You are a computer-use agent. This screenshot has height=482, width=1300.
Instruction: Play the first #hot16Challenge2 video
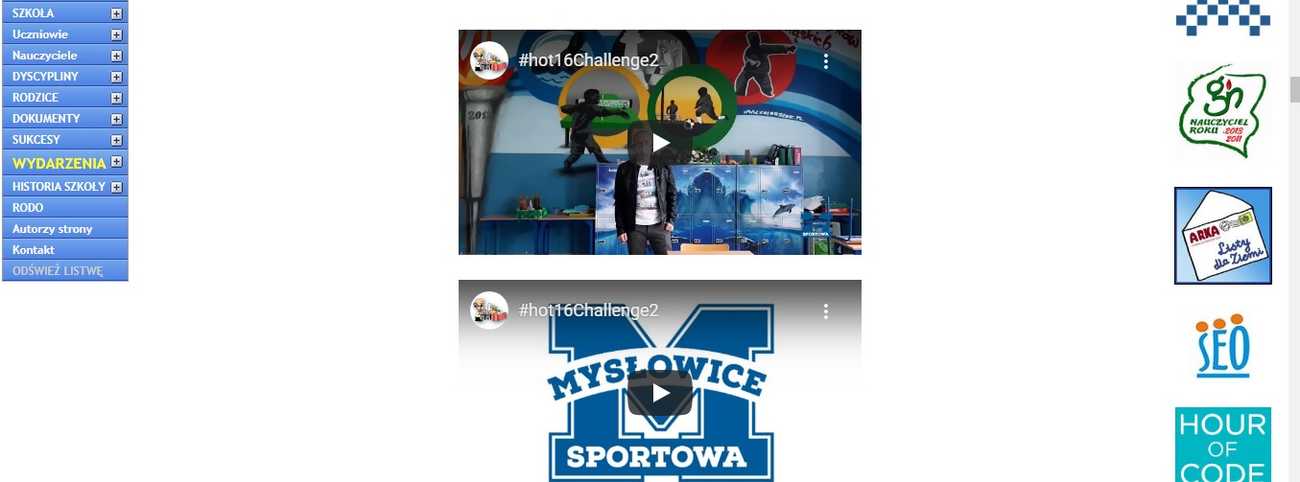(x=659, y=143)
